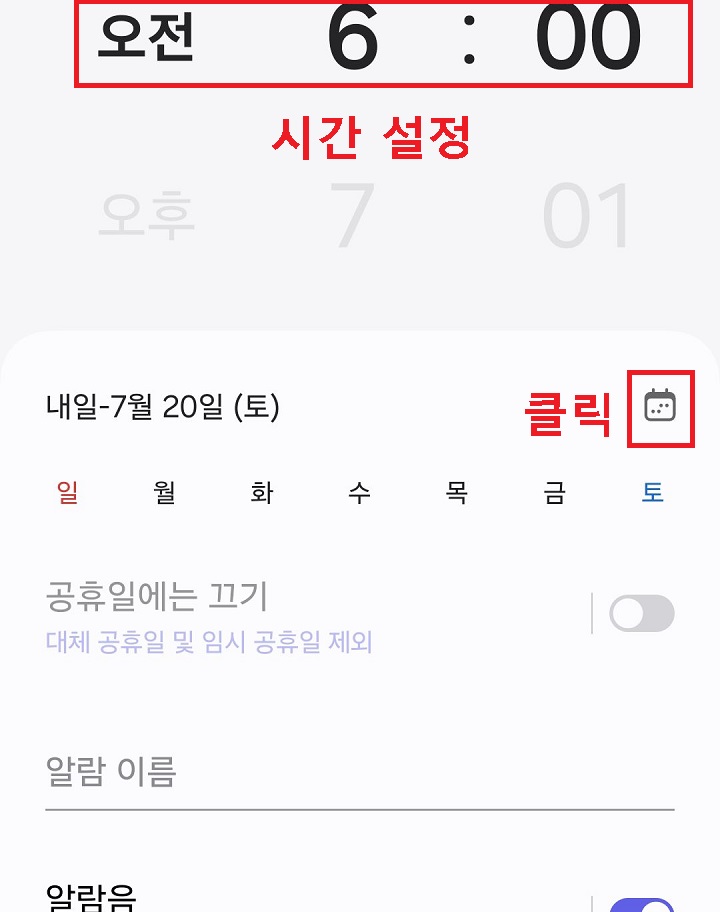Toggle holiday-off switch next to 대체 공휴일 text
This screenshot has height=912, width=720.
point(642,613)
